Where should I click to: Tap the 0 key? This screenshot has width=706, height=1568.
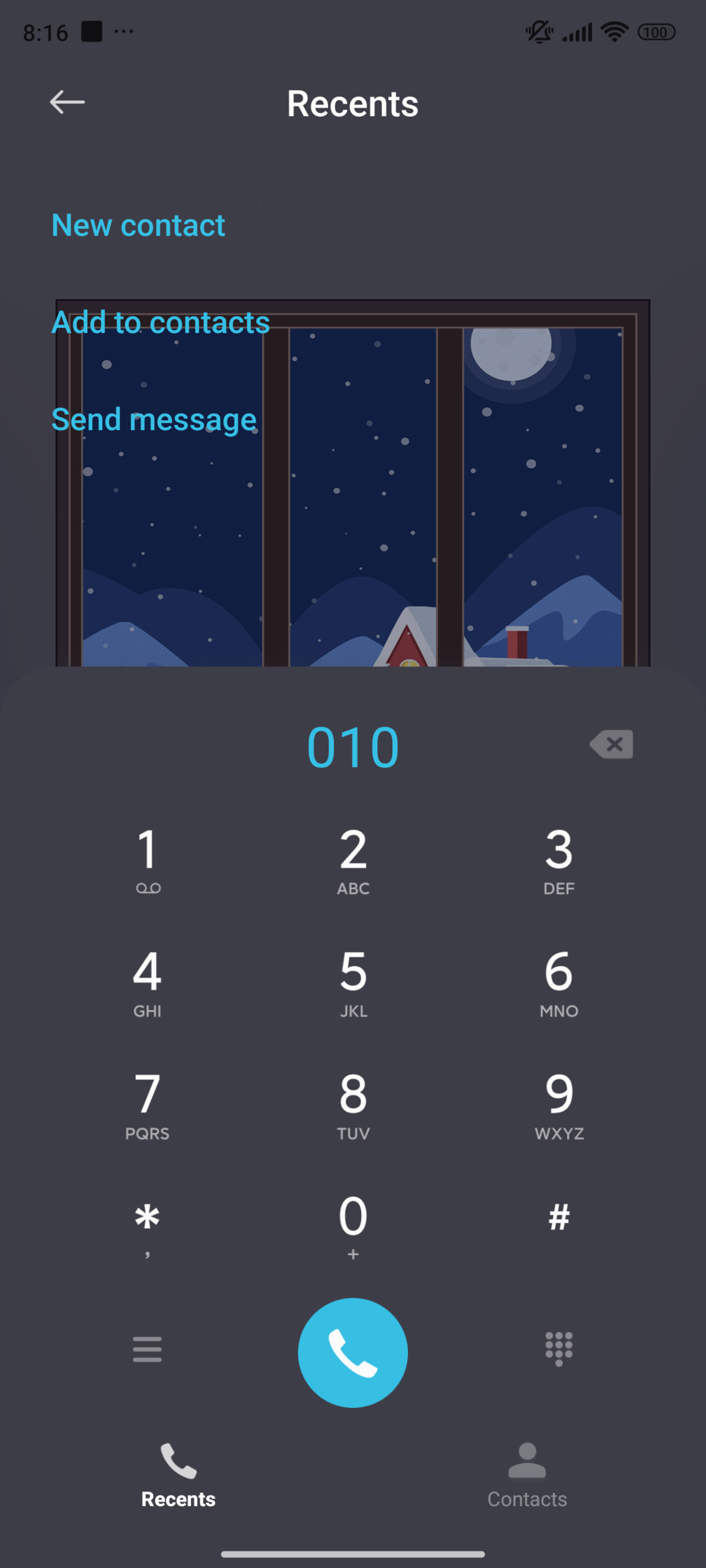[353, 1227]
